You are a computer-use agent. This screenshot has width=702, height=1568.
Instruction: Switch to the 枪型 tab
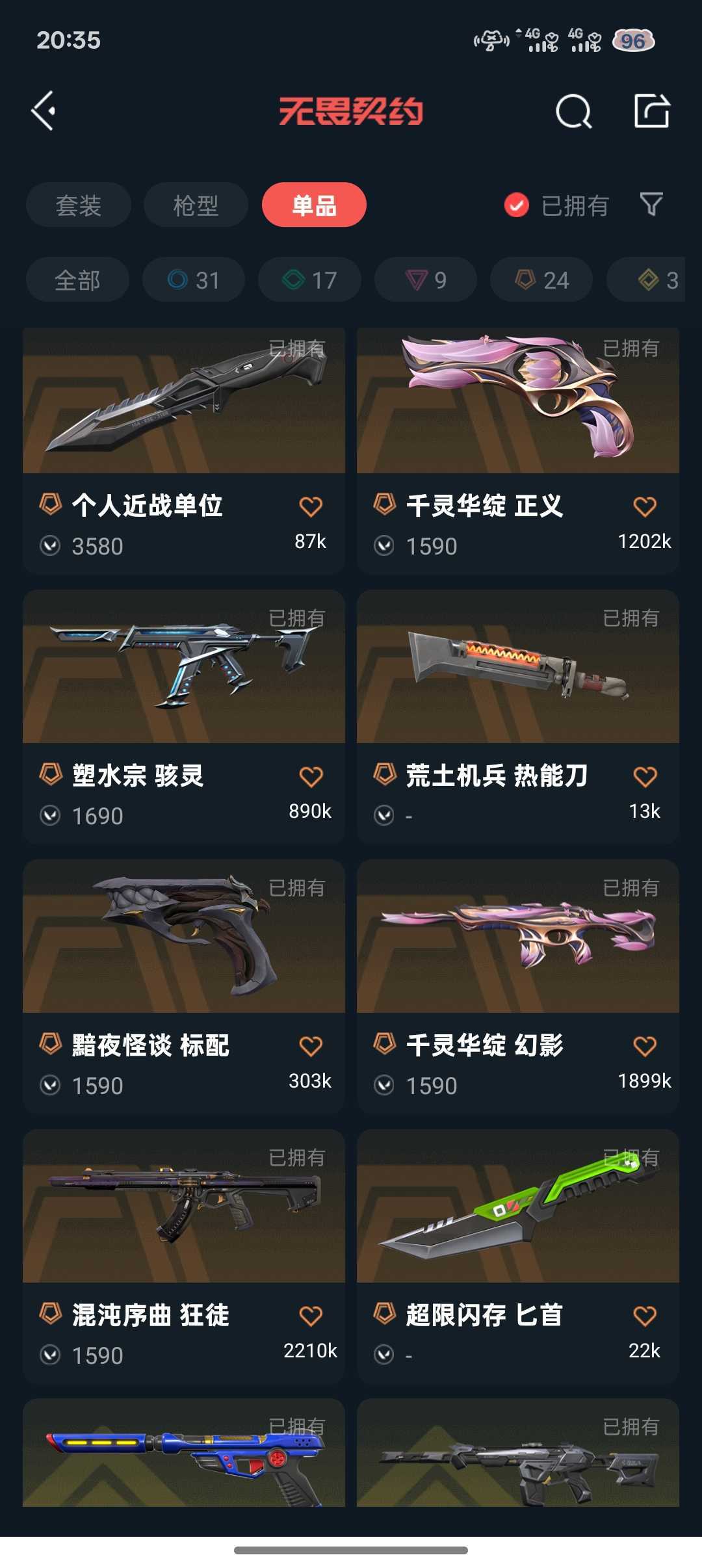tap(194, 205)
